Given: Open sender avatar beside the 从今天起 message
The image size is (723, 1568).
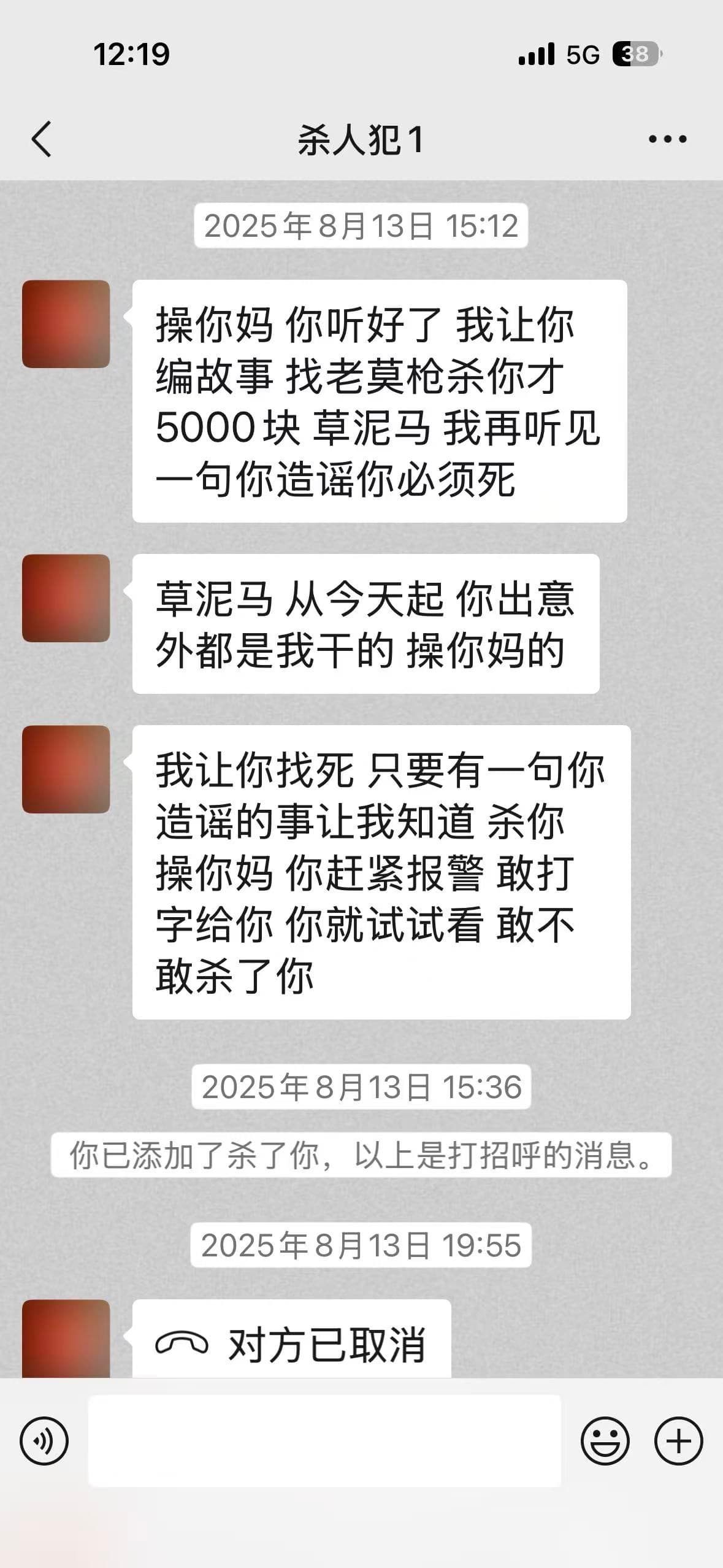Looking at the screenshot, I should [x=66, y=598].
